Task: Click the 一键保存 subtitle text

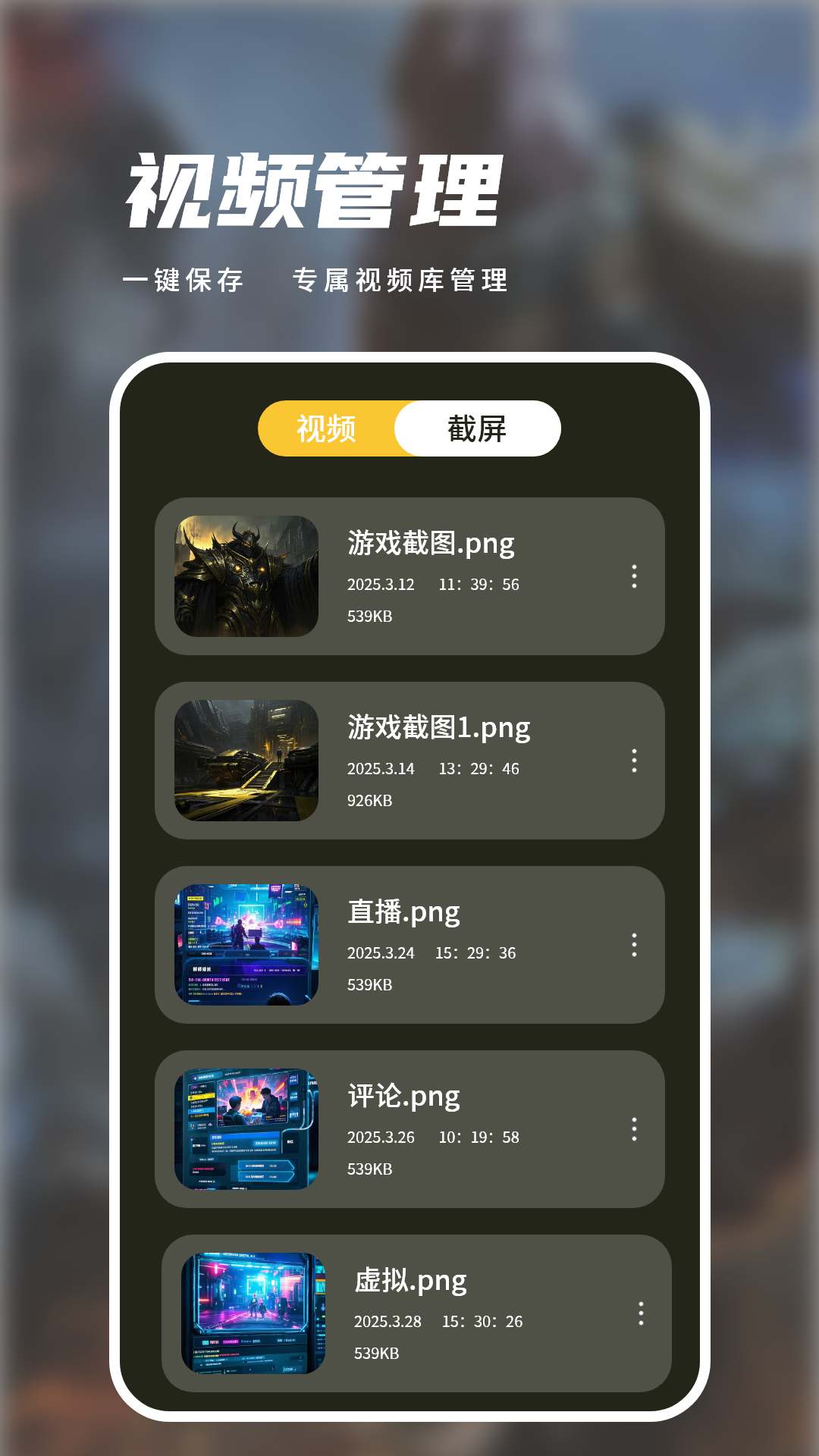Action: point(184,281)
